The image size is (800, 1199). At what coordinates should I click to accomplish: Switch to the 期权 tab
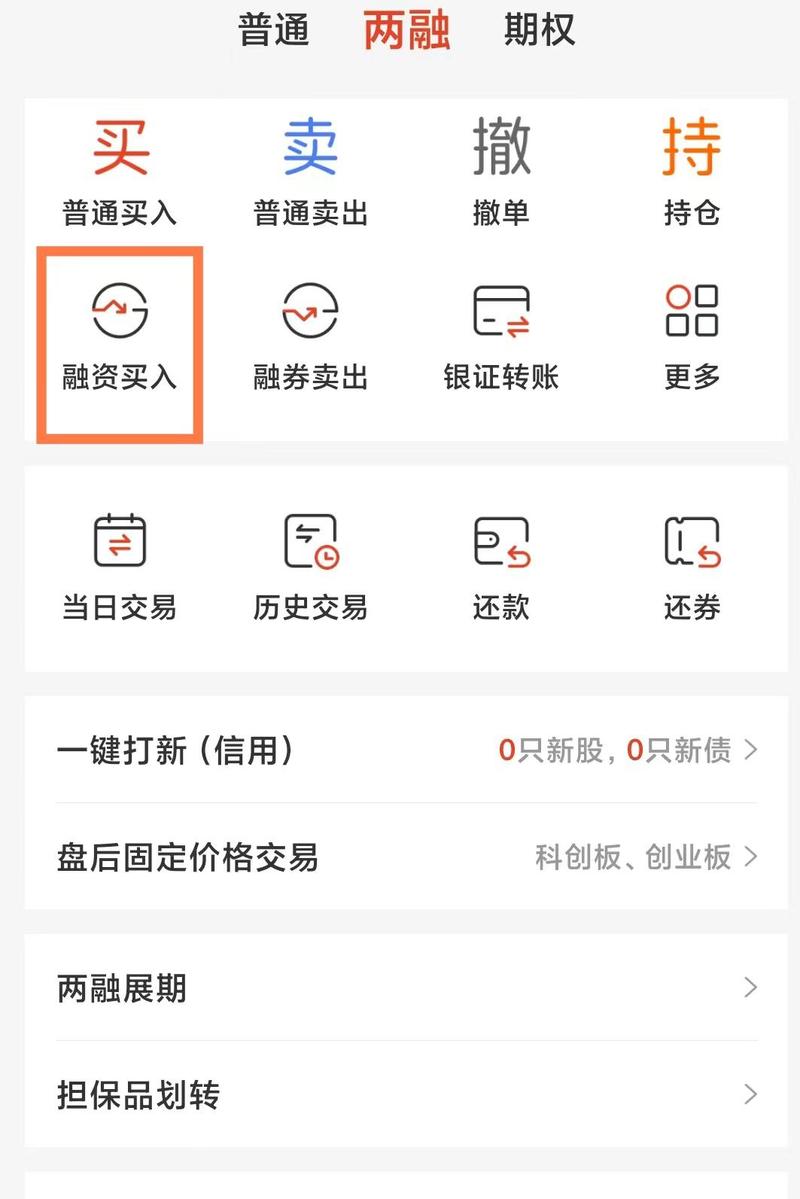(x=536, y=31)
